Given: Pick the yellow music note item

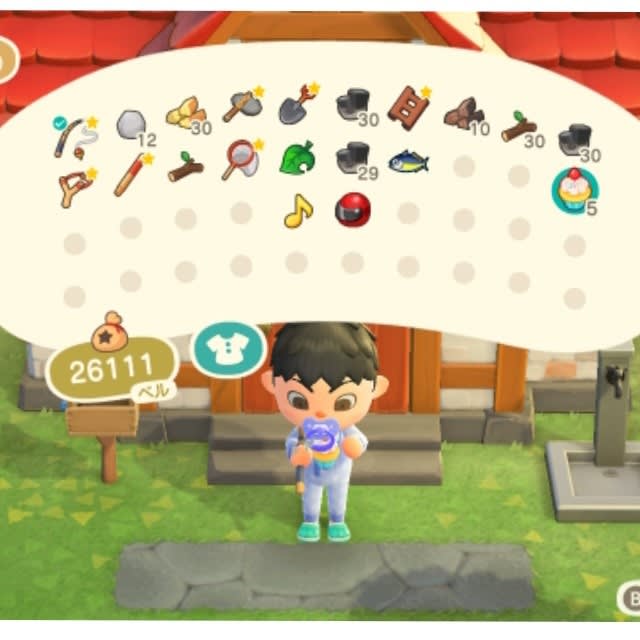Looking at the screenshot, I should tap(297, 210).
